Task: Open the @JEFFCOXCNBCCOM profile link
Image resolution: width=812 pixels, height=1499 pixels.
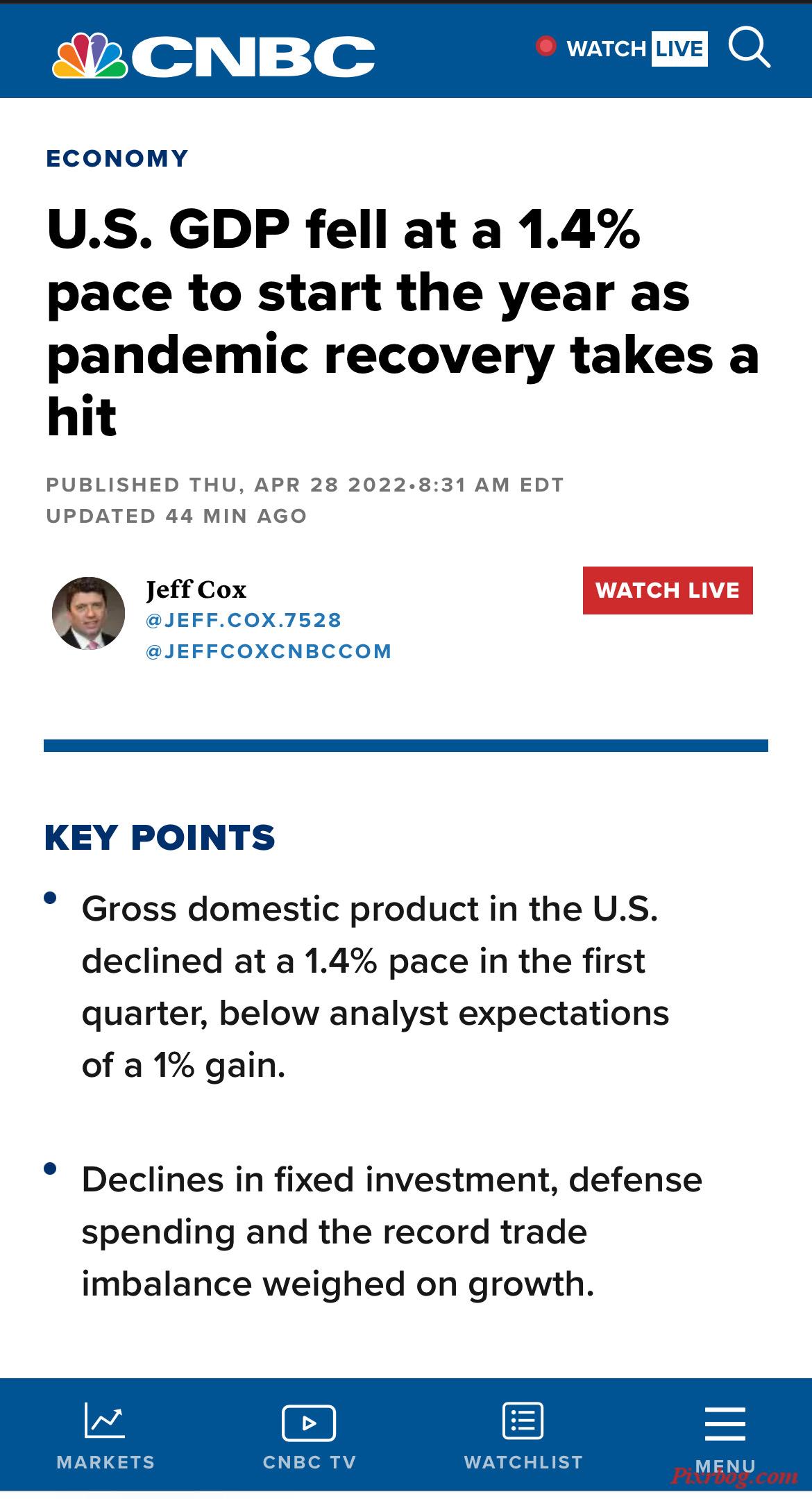Action: (269, 651)
